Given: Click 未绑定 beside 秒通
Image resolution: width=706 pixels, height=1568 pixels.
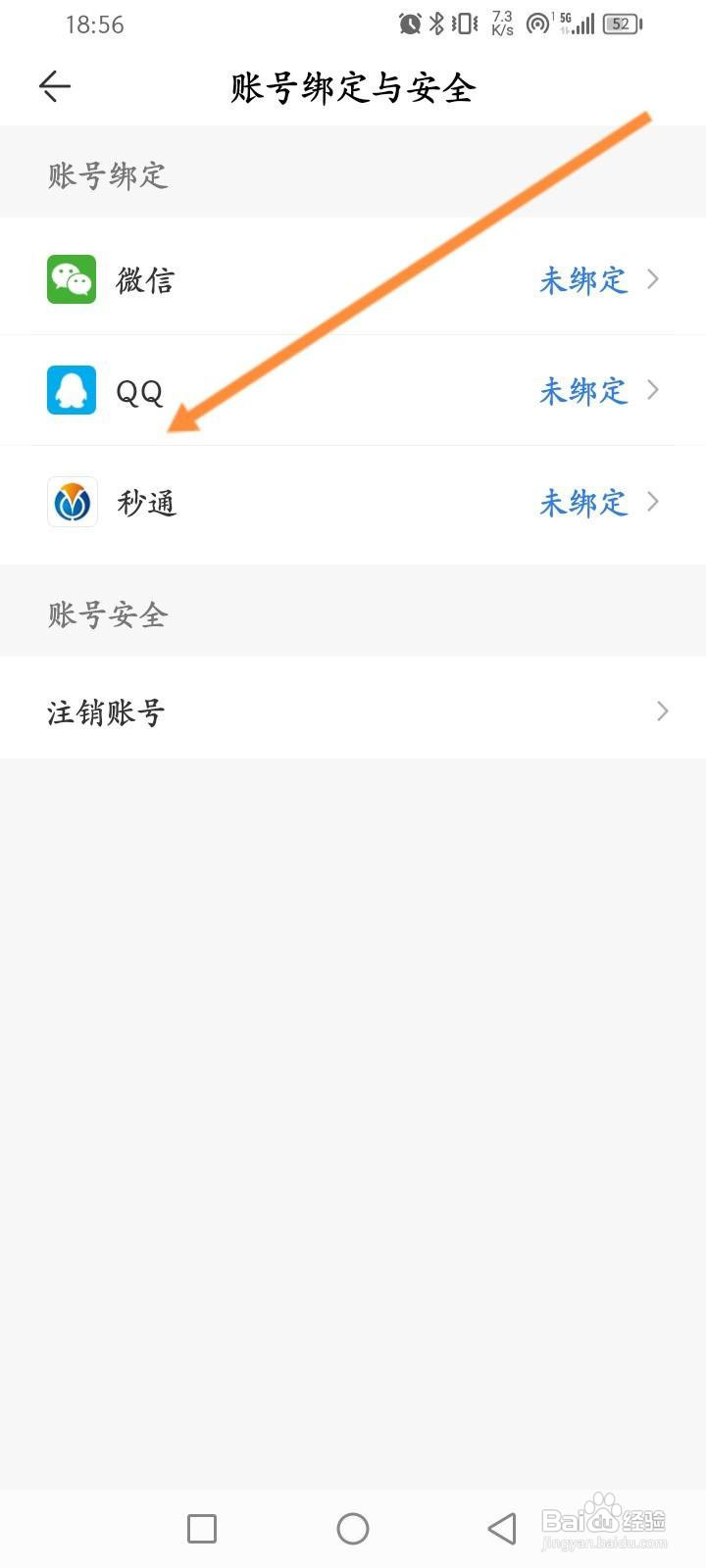Looking at the screenshot, I should coord(583,503).
